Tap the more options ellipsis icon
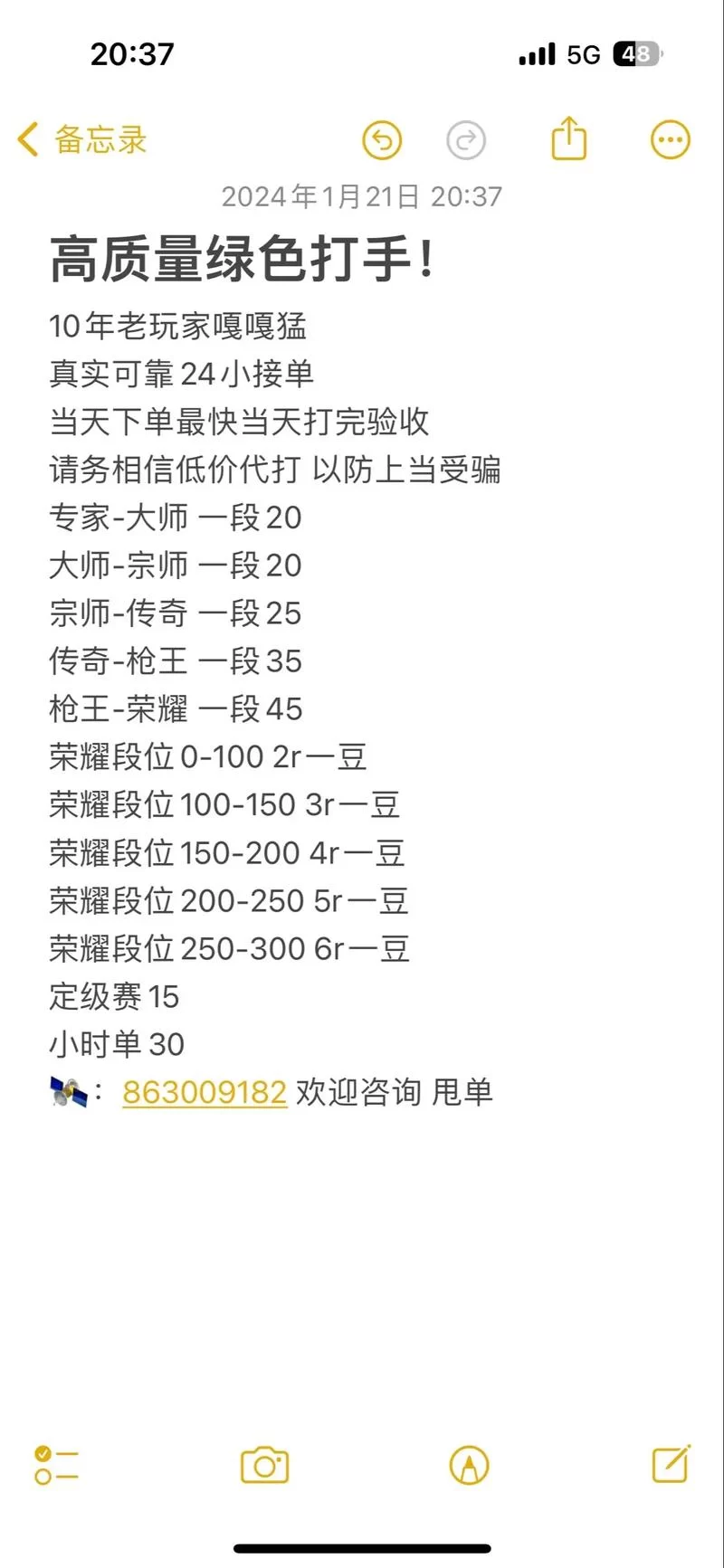 point(670,139)
